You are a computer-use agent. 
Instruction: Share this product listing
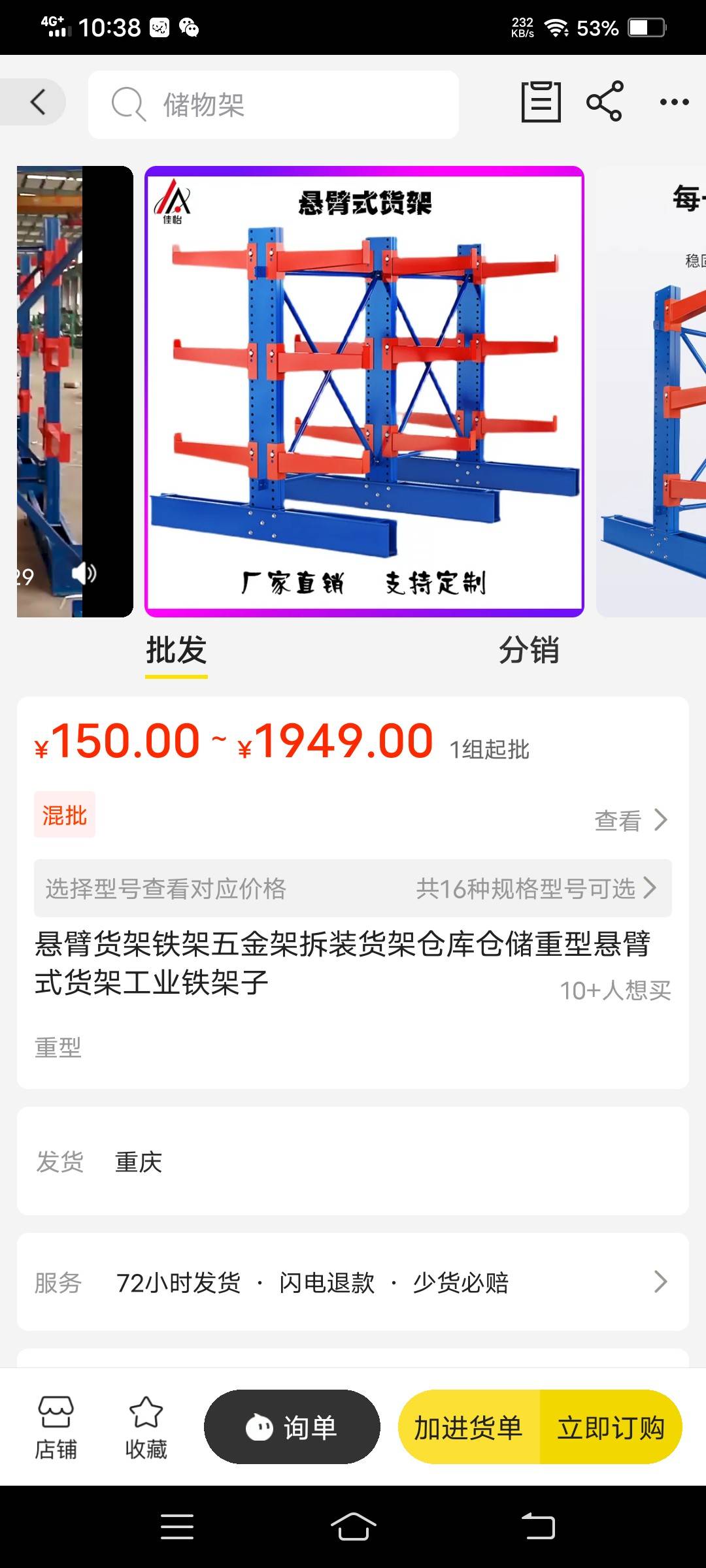(604, 102)
